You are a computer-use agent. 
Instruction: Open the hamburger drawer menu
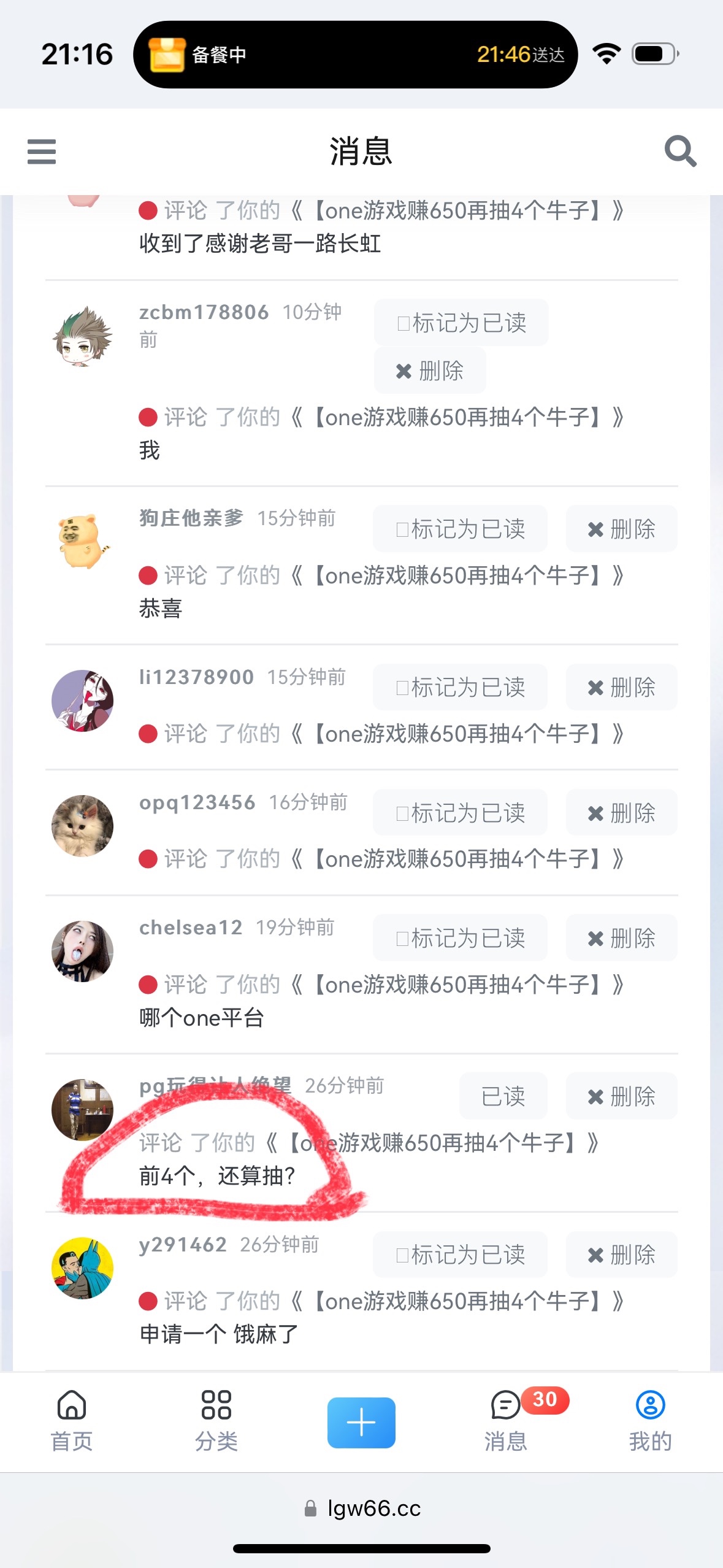[x=42, y=152]
